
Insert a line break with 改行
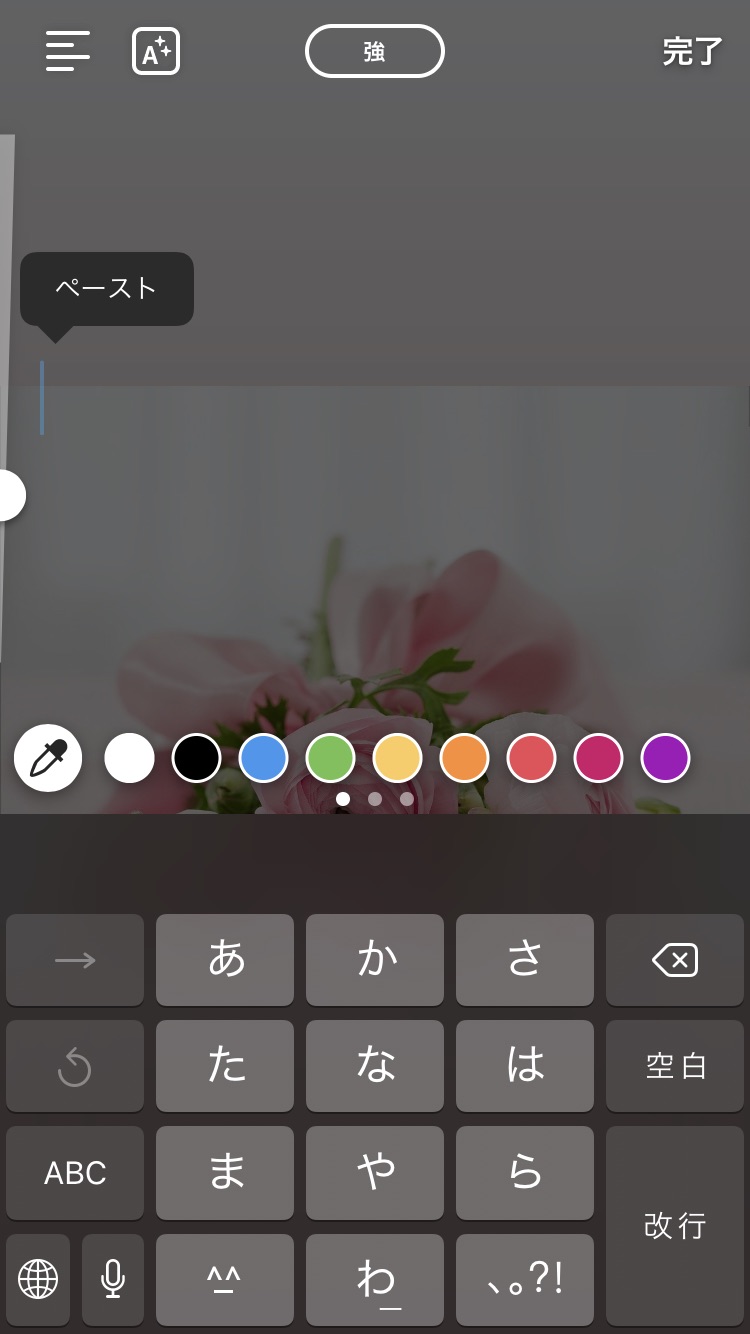coord(675,1225)
